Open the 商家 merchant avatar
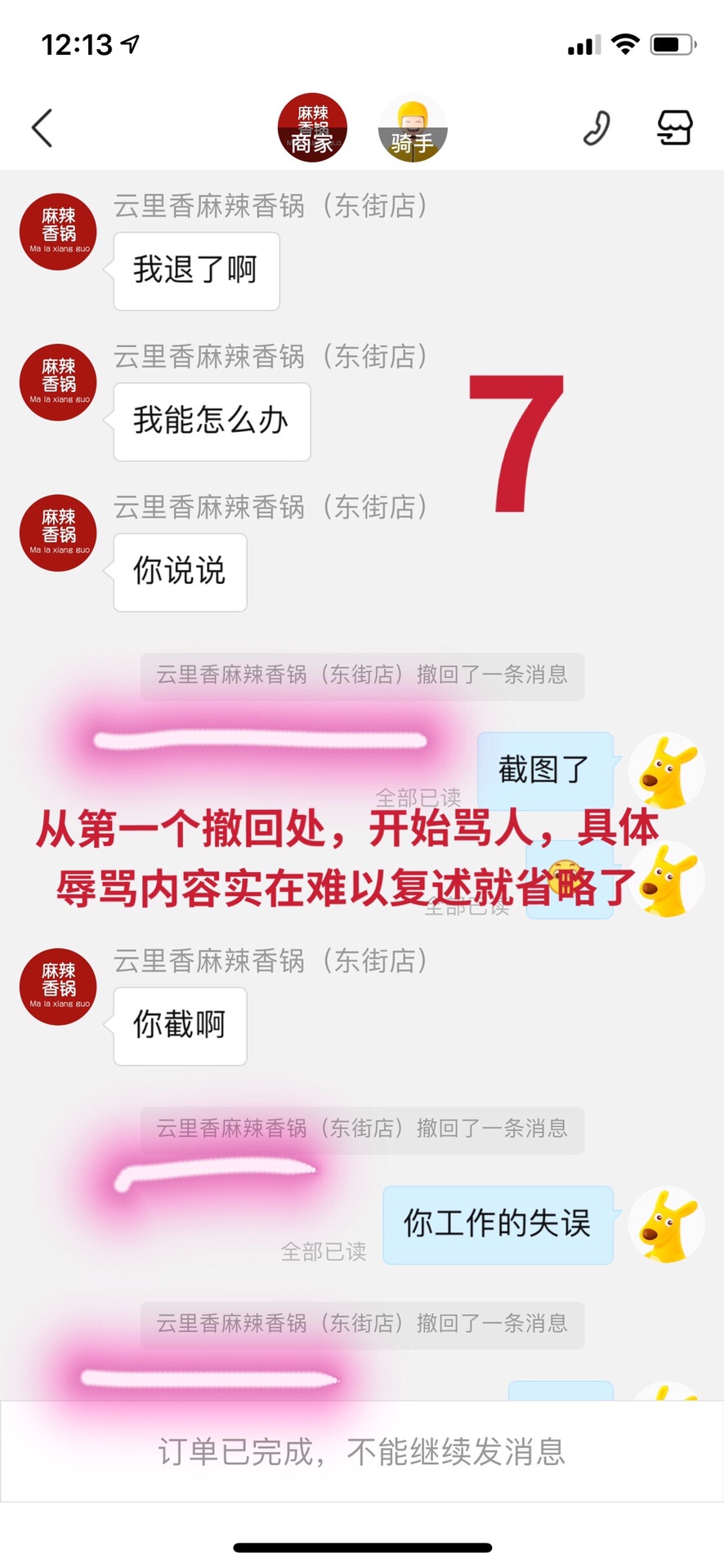This screenshot has height=1568, width=724. tap(312, 128)
